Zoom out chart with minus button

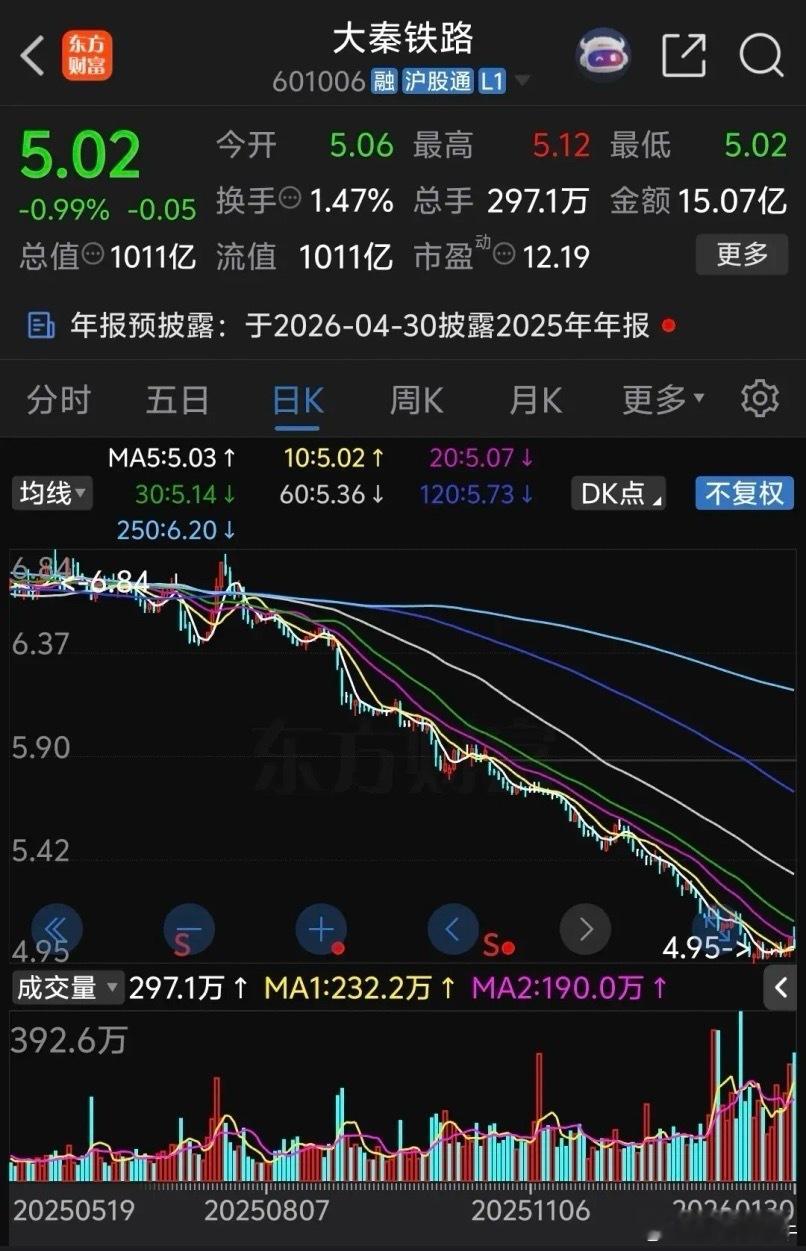[189, 930]
